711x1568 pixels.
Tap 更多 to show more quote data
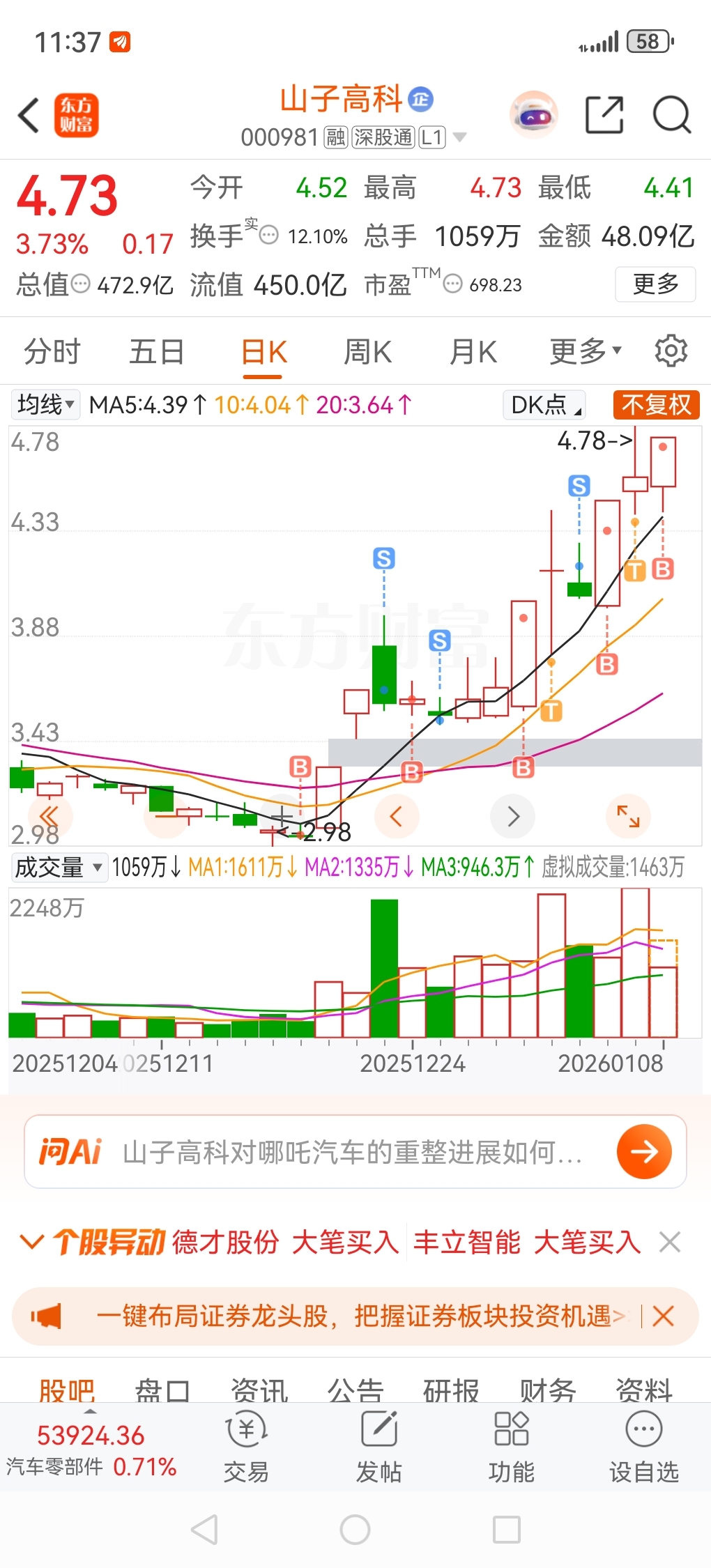tap(655, 284)
